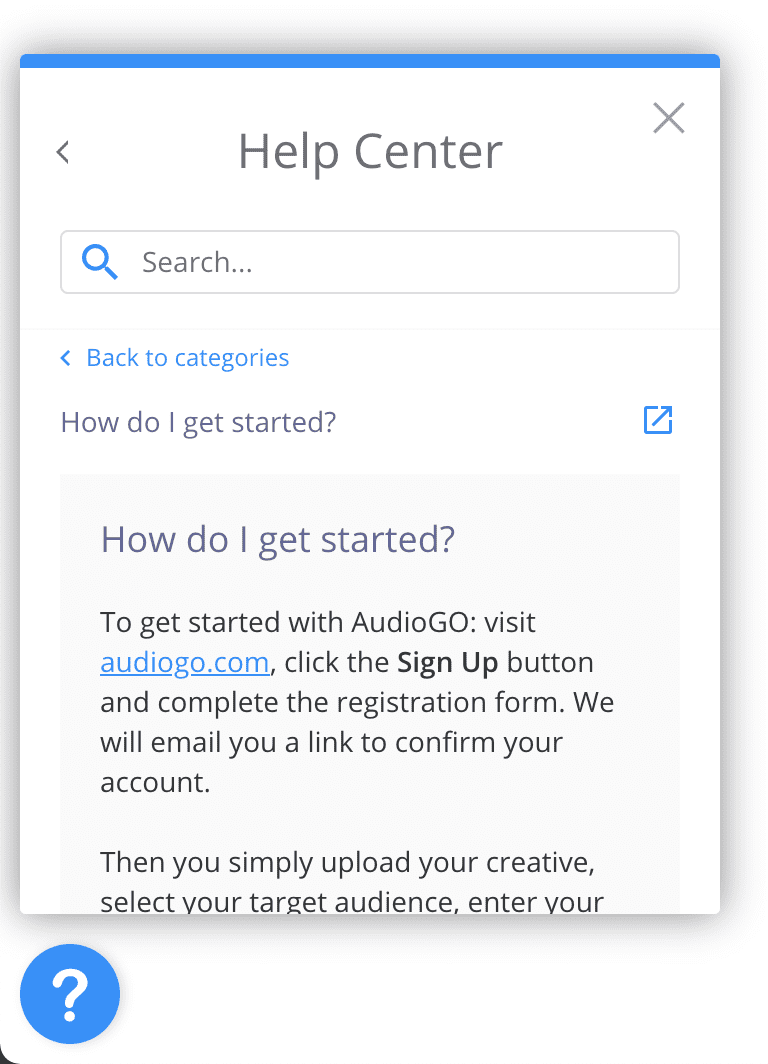Tap the magnifying glass in the search bar
This screenshot has height=1064, width=768.
tap(98, 261)
